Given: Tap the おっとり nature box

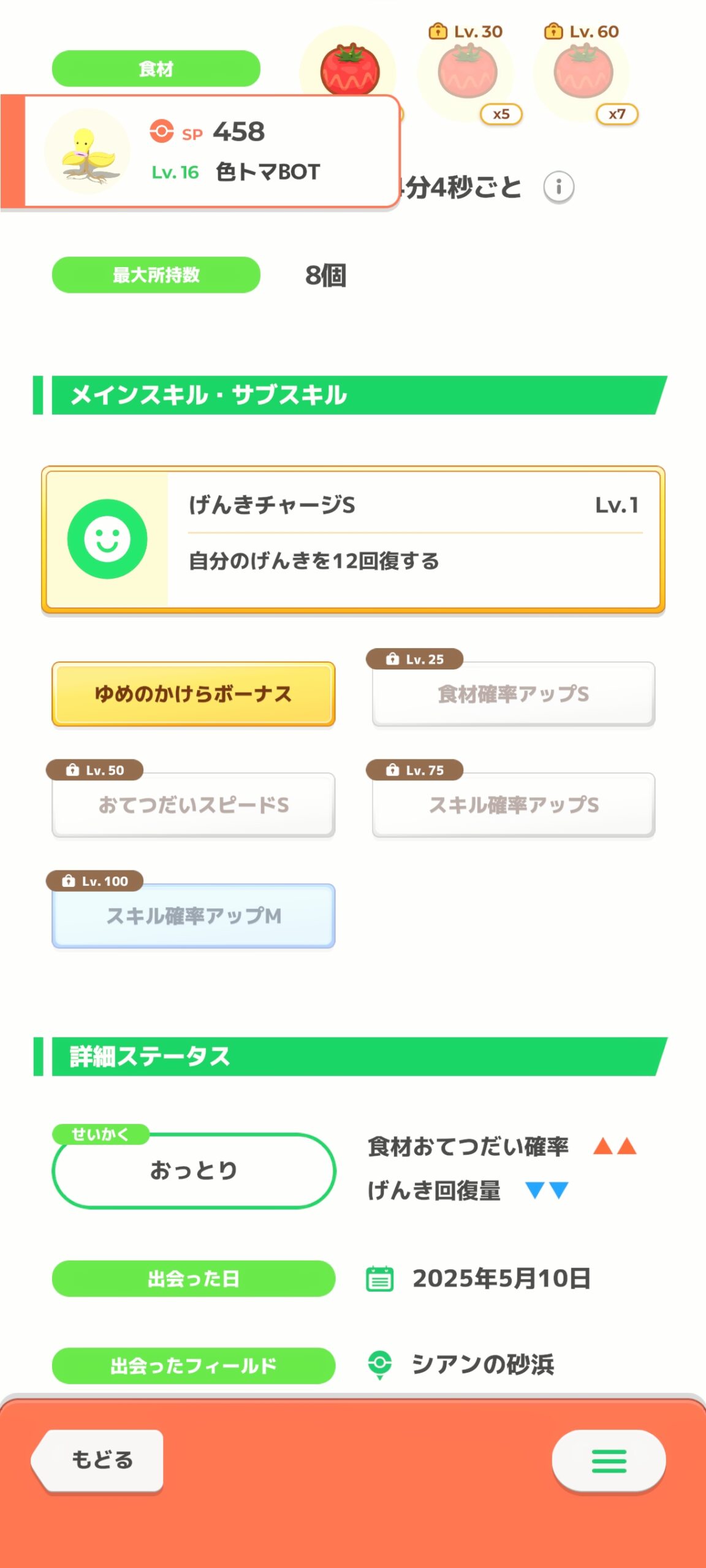Looking at the screenshot, I should click(194, 1170).
